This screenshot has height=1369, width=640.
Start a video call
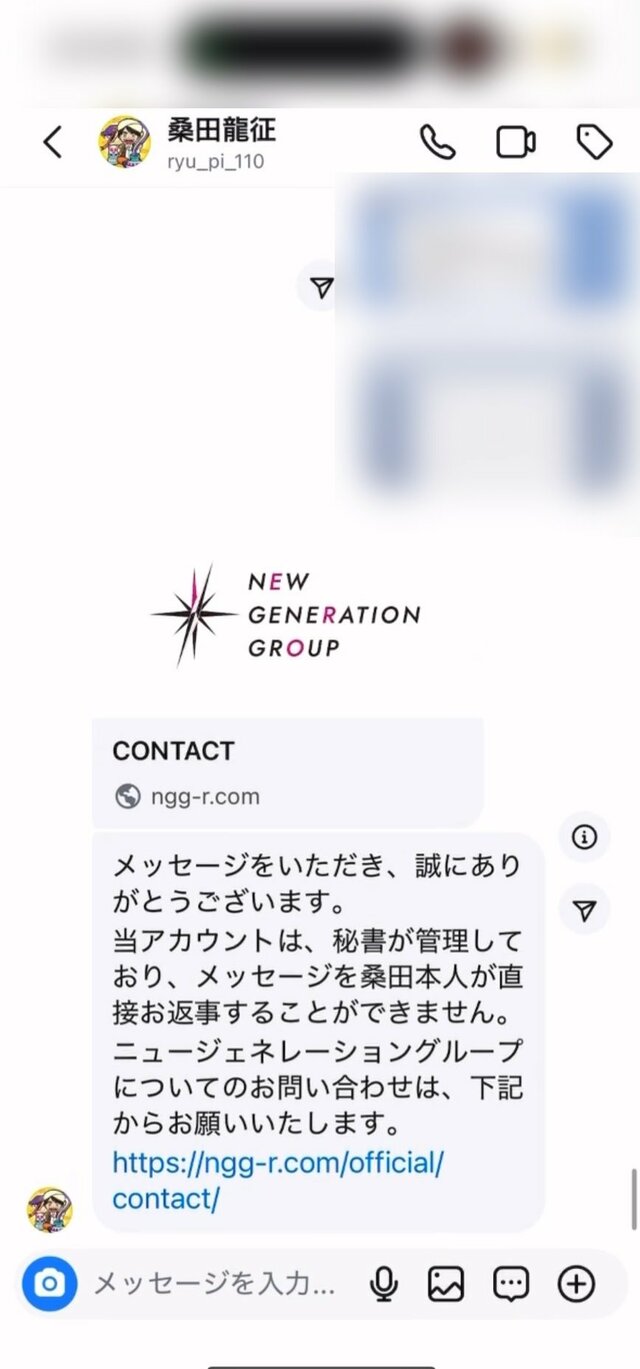(516, 143)
